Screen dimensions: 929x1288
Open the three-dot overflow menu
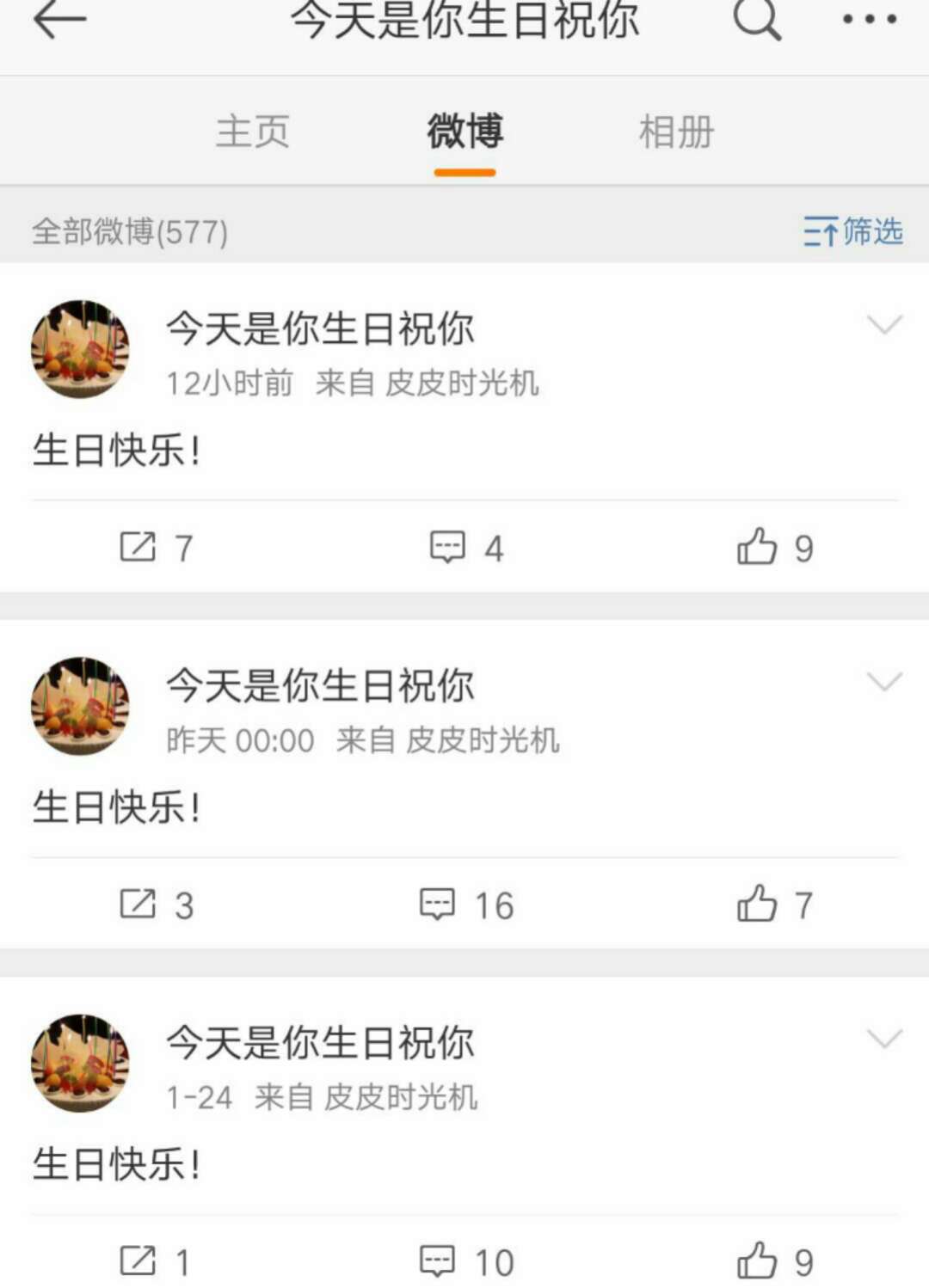click(870, 19)
